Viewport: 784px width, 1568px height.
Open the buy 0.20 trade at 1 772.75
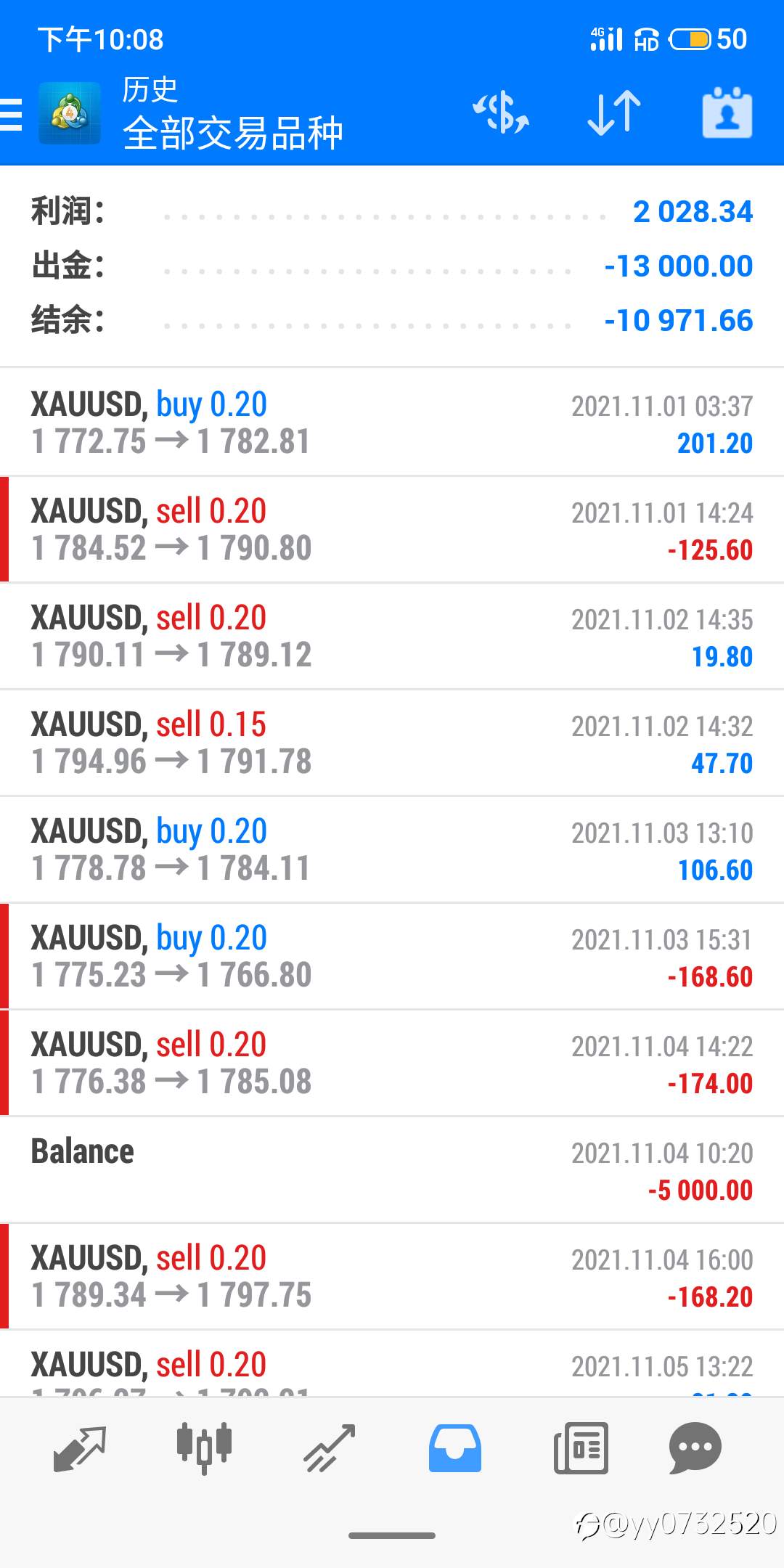392,422
